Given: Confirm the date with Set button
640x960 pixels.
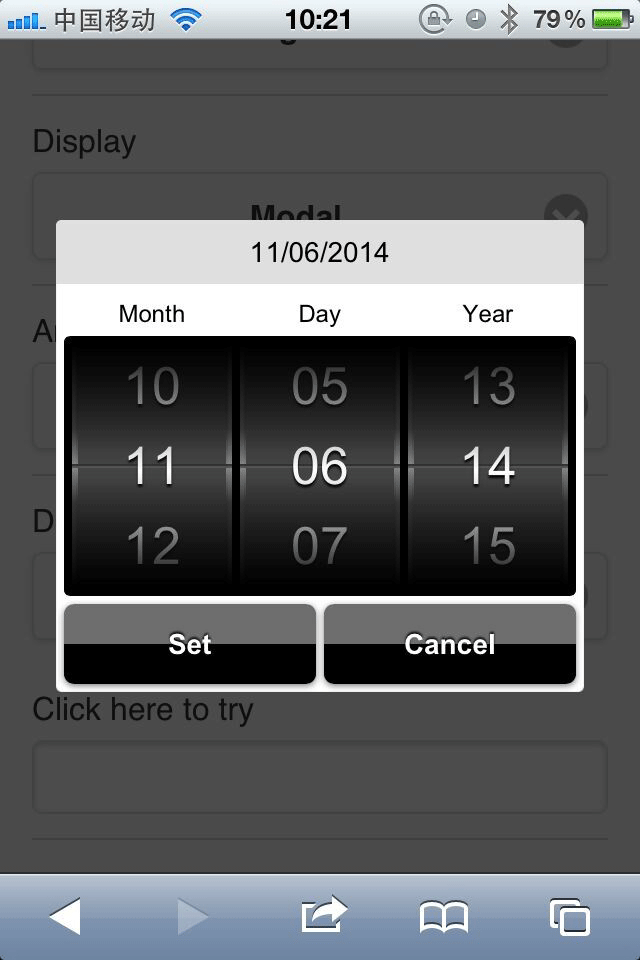Looking at the screenshot, I should pos(190,644).
